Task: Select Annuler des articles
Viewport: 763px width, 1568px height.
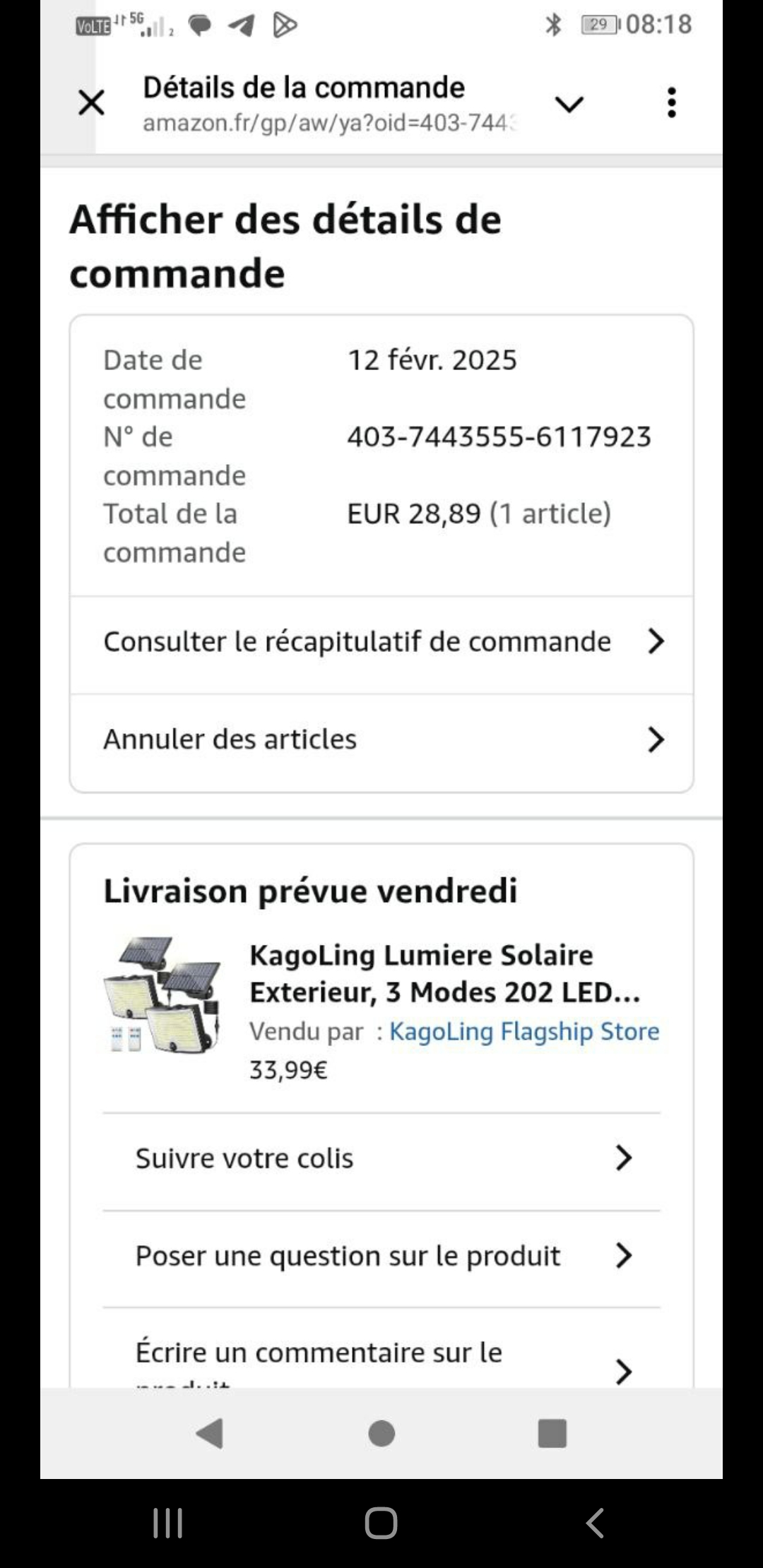Action: (381, 740)
